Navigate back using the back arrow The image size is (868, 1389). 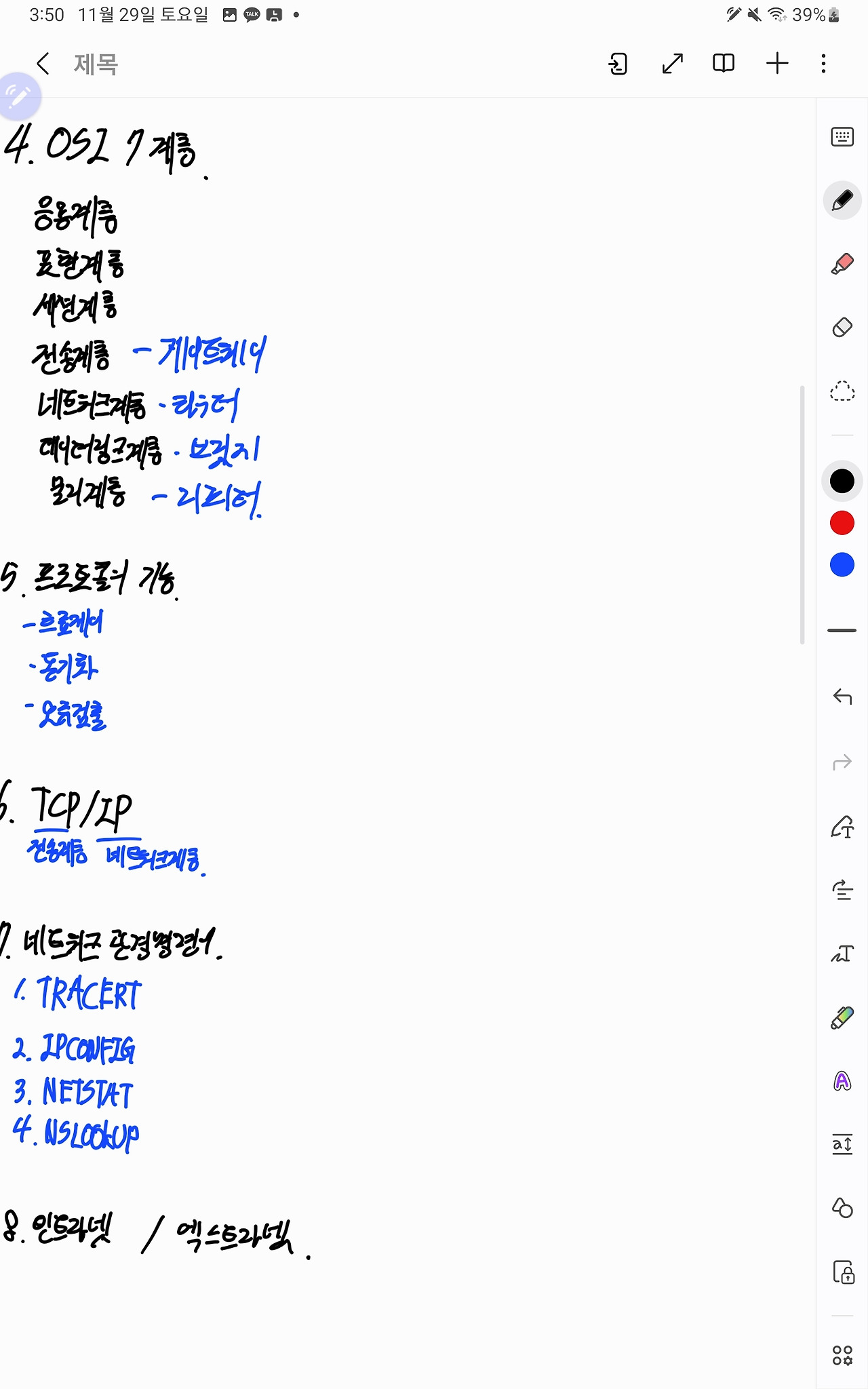coord(43,64)
